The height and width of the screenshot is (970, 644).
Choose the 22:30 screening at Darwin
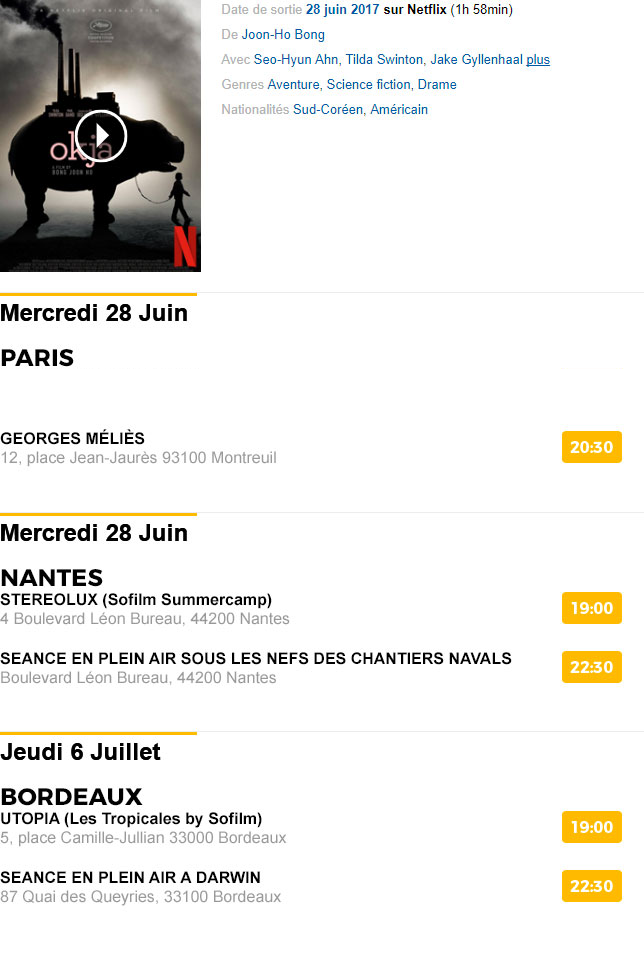click(x=591, y=886)
